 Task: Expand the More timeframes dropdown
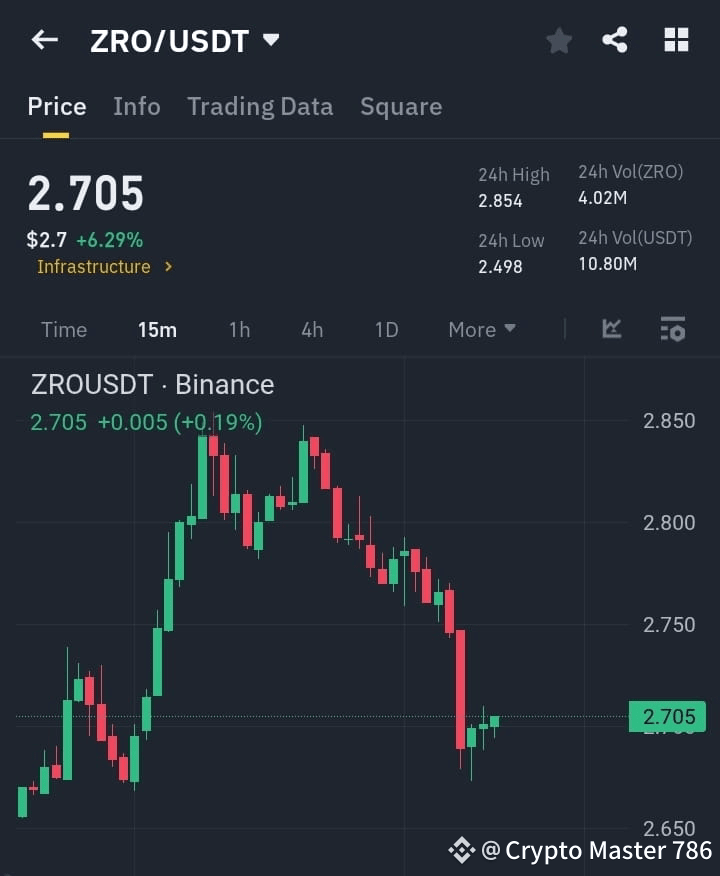[x=481, y=329]
